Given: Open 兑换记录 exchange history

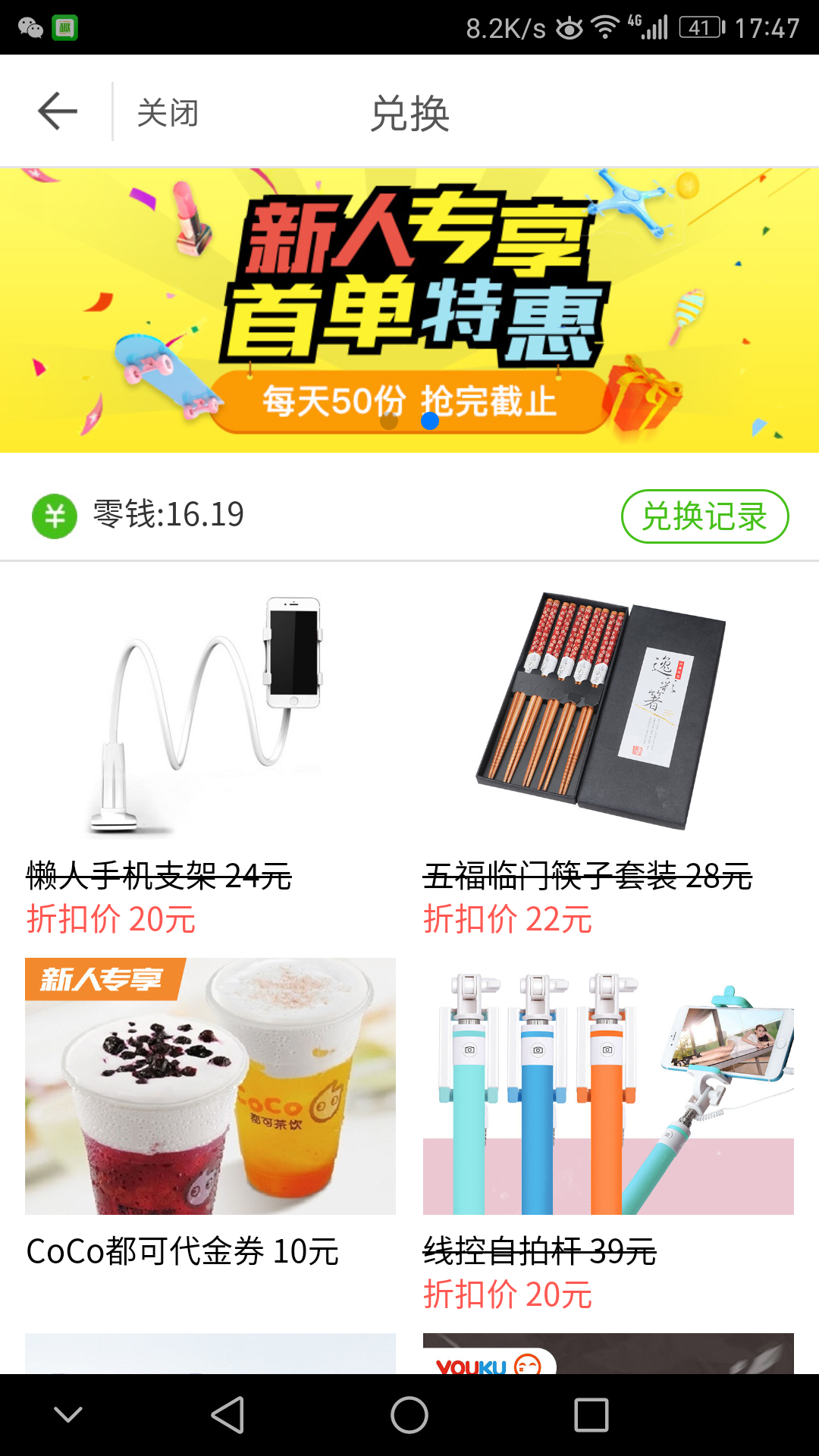Looking at the screenshot, I should [704, 516].
